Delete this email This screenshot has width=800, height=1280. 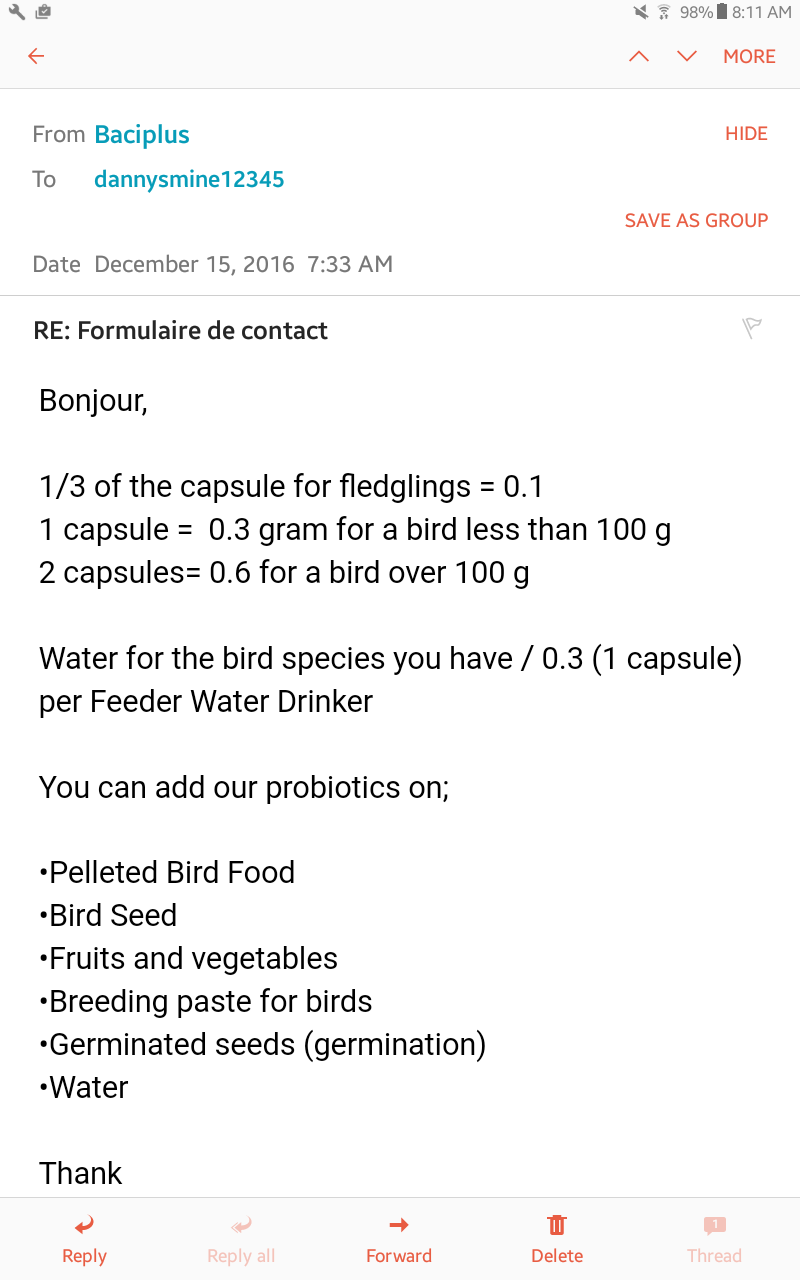tap(557, 1240)
